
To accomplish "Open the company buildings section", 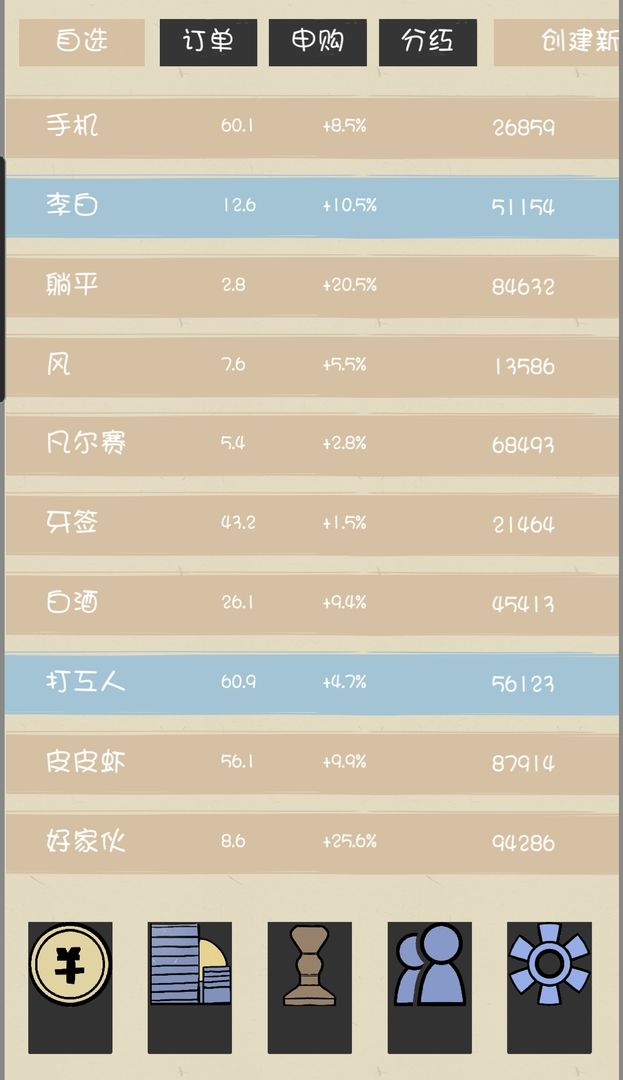I will (190, 966).
